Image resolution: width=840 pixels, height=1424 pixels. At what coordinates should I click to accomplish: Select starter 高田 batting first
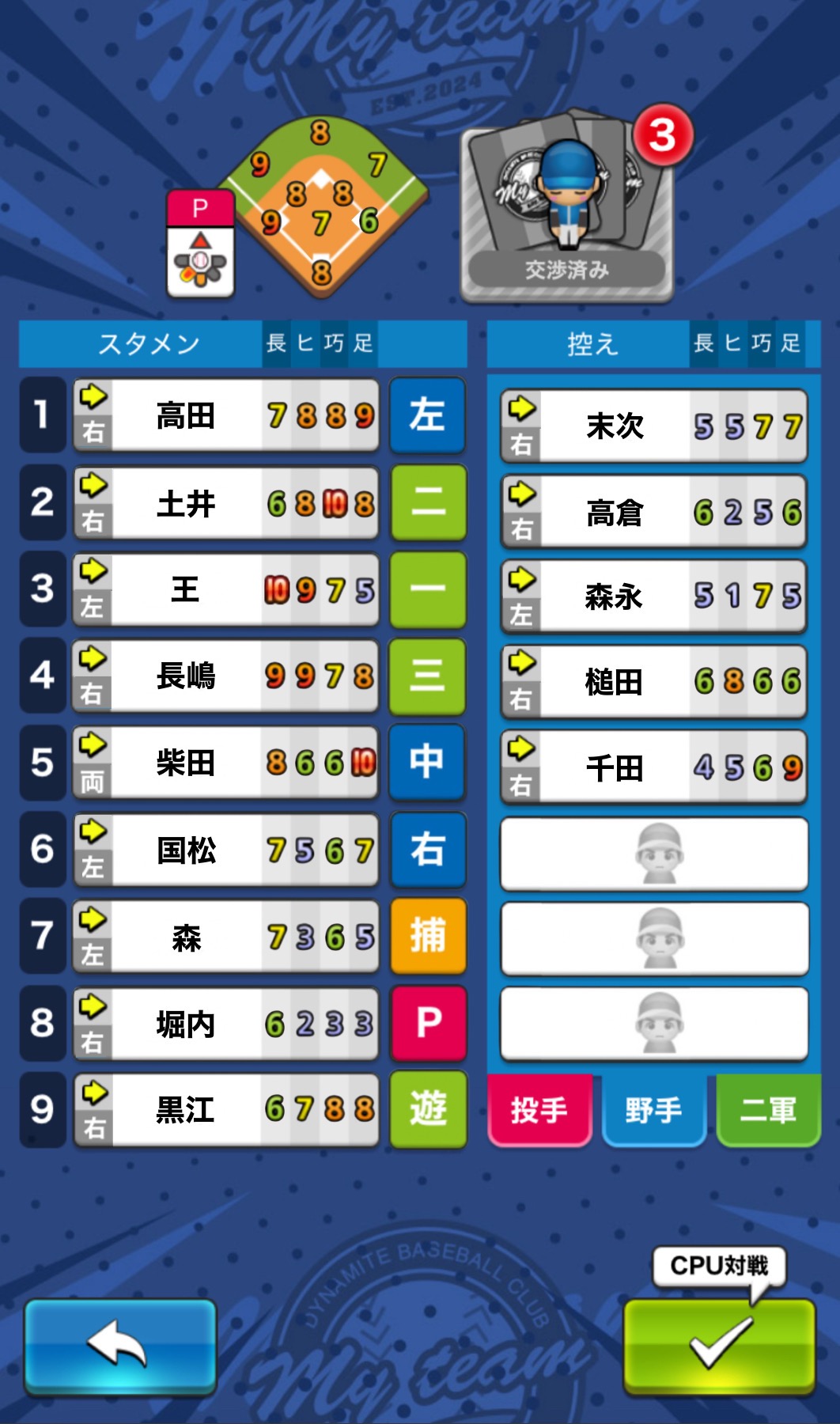225,415
